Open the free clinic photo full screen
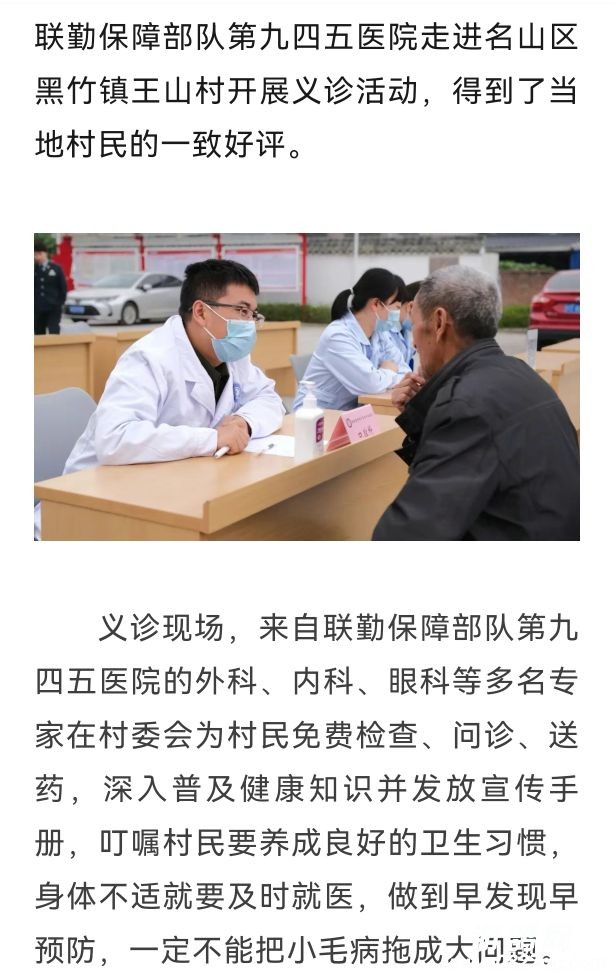Screen dimensions: 614x977 coord(307,387)
